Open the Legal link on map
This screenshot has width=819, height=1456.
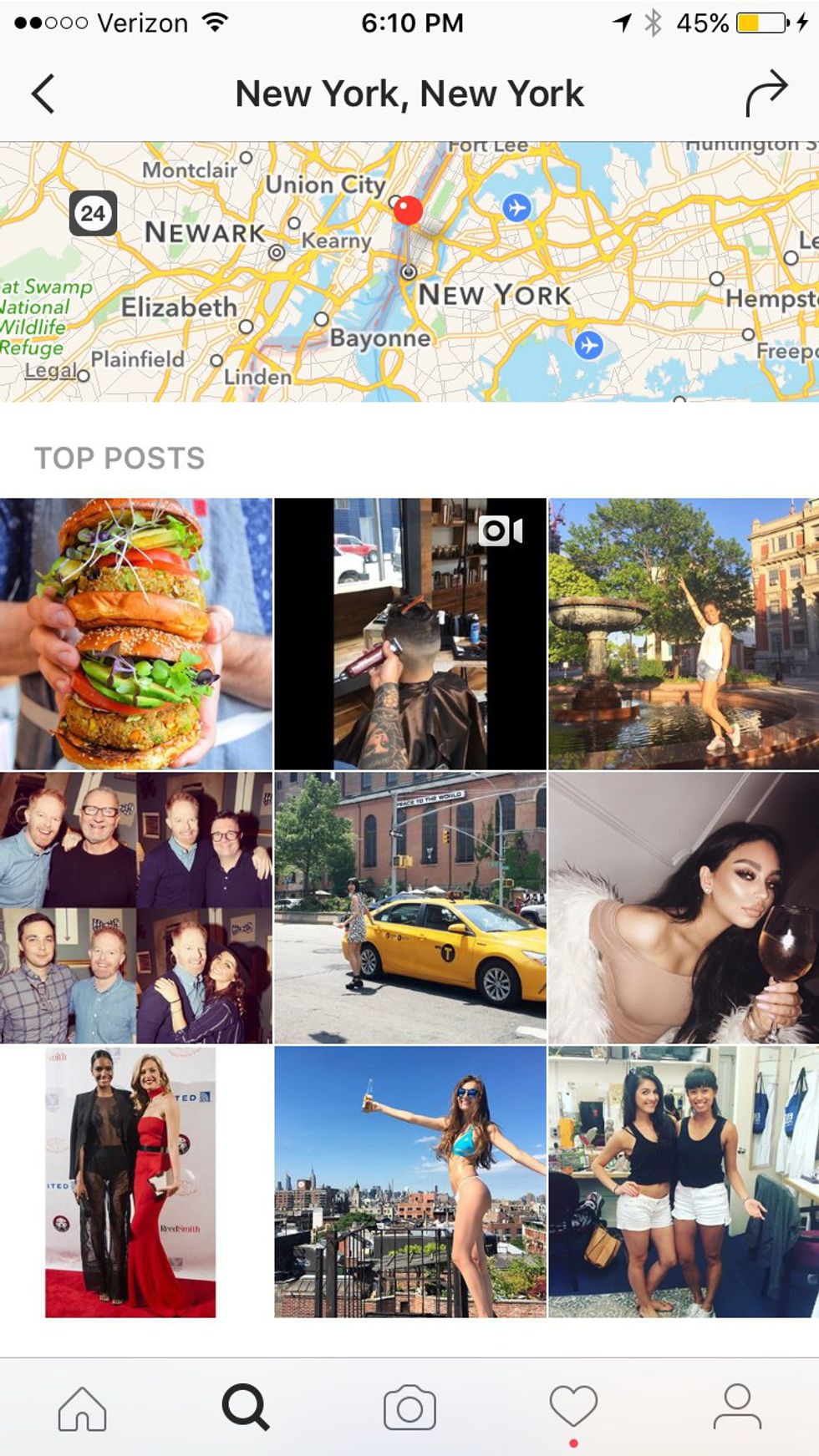click(50, 371)
